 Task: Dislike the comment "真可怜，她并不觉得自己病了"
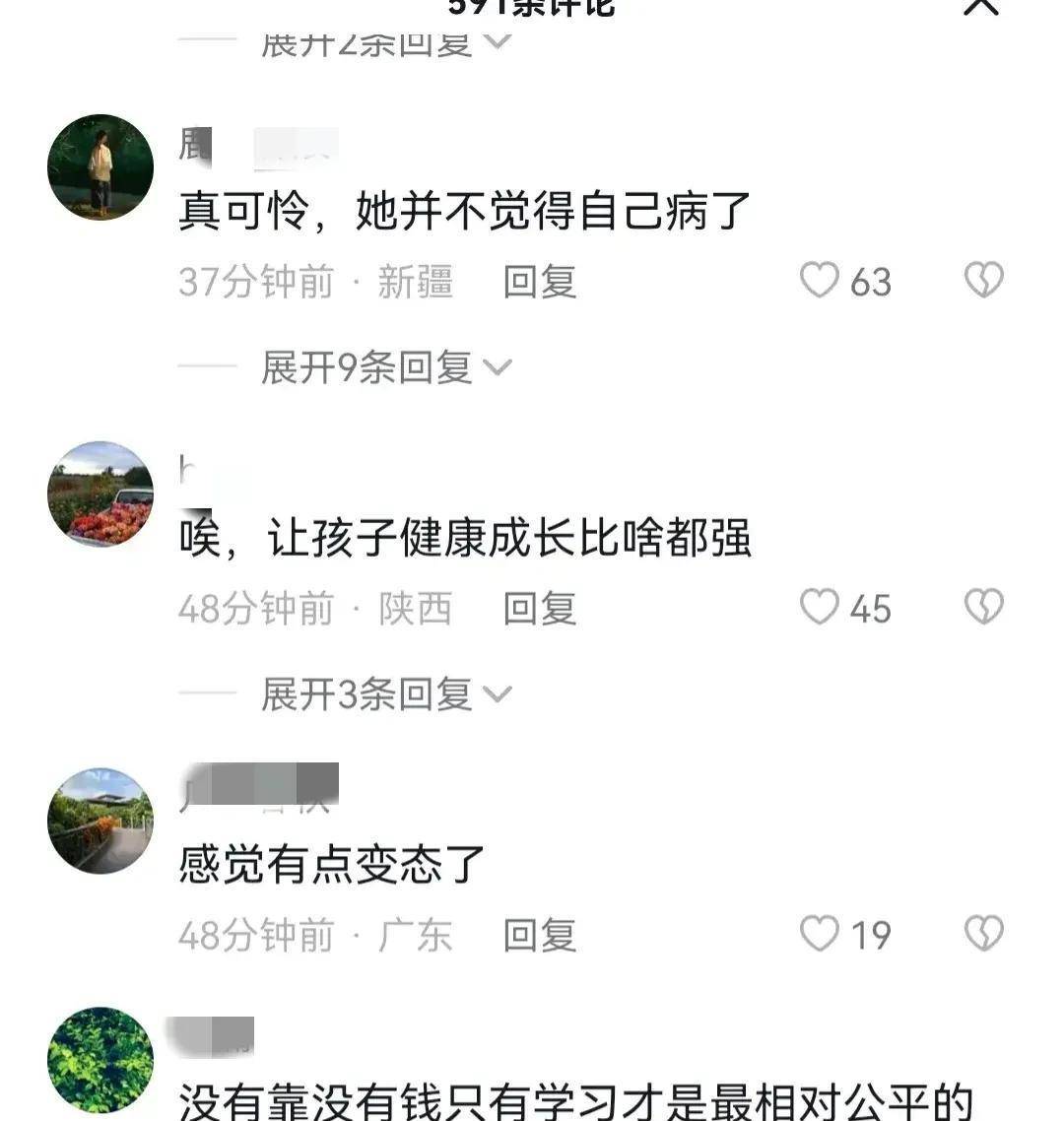coord(983,281)
